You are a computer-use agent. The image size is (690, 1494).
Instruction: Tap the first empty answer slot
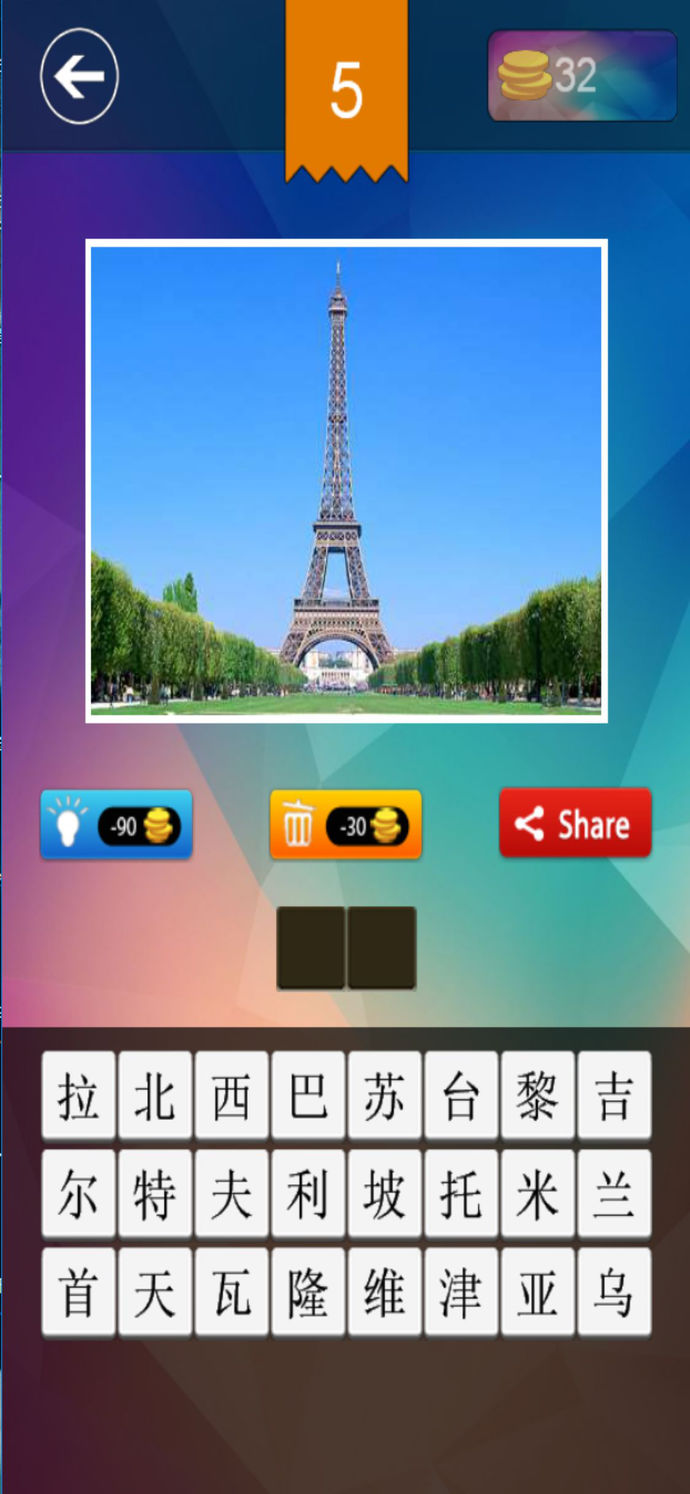310,947
